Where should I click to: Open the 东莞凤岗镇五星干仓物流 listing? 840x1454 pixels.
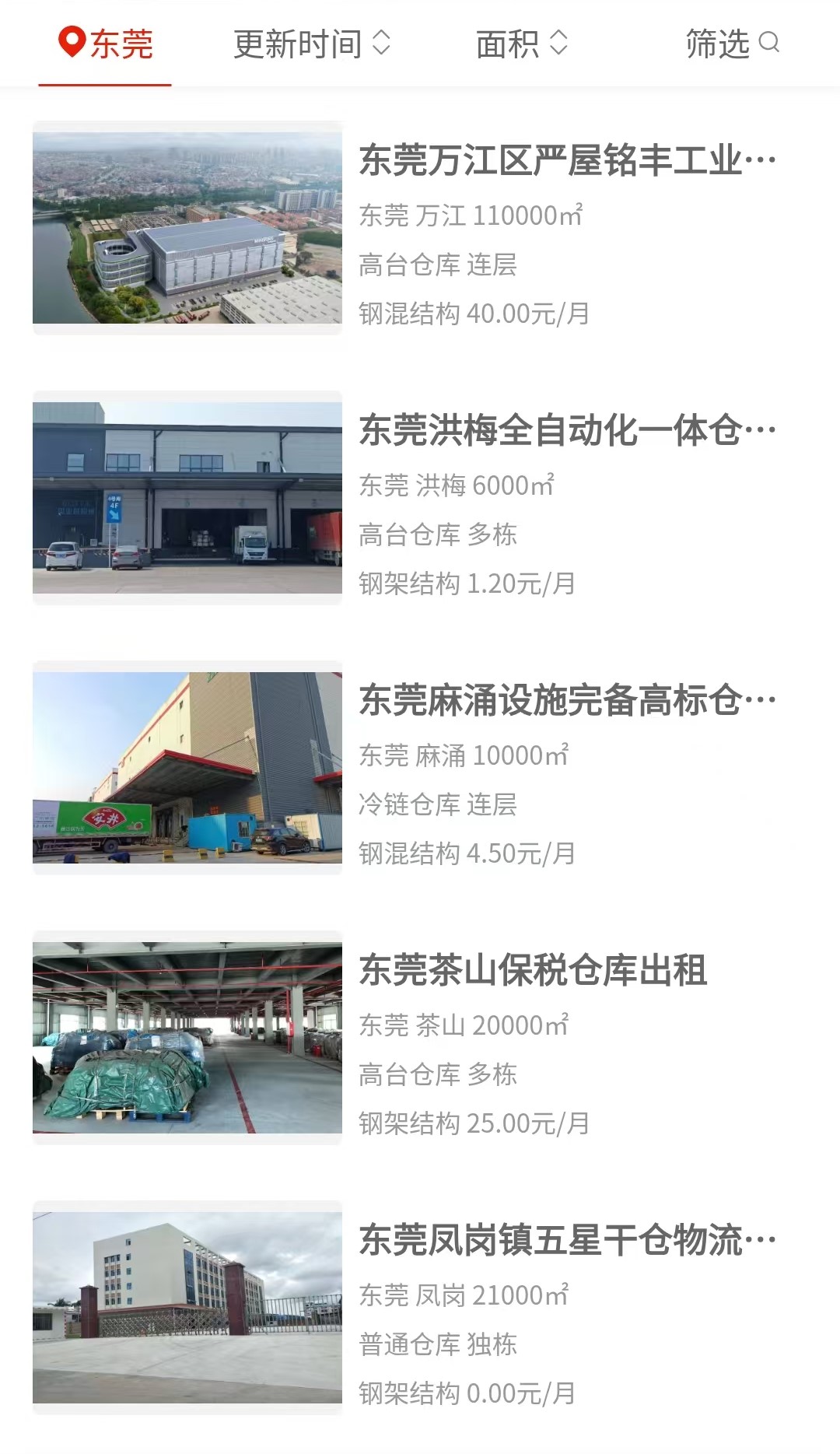tap(420, 1308)
